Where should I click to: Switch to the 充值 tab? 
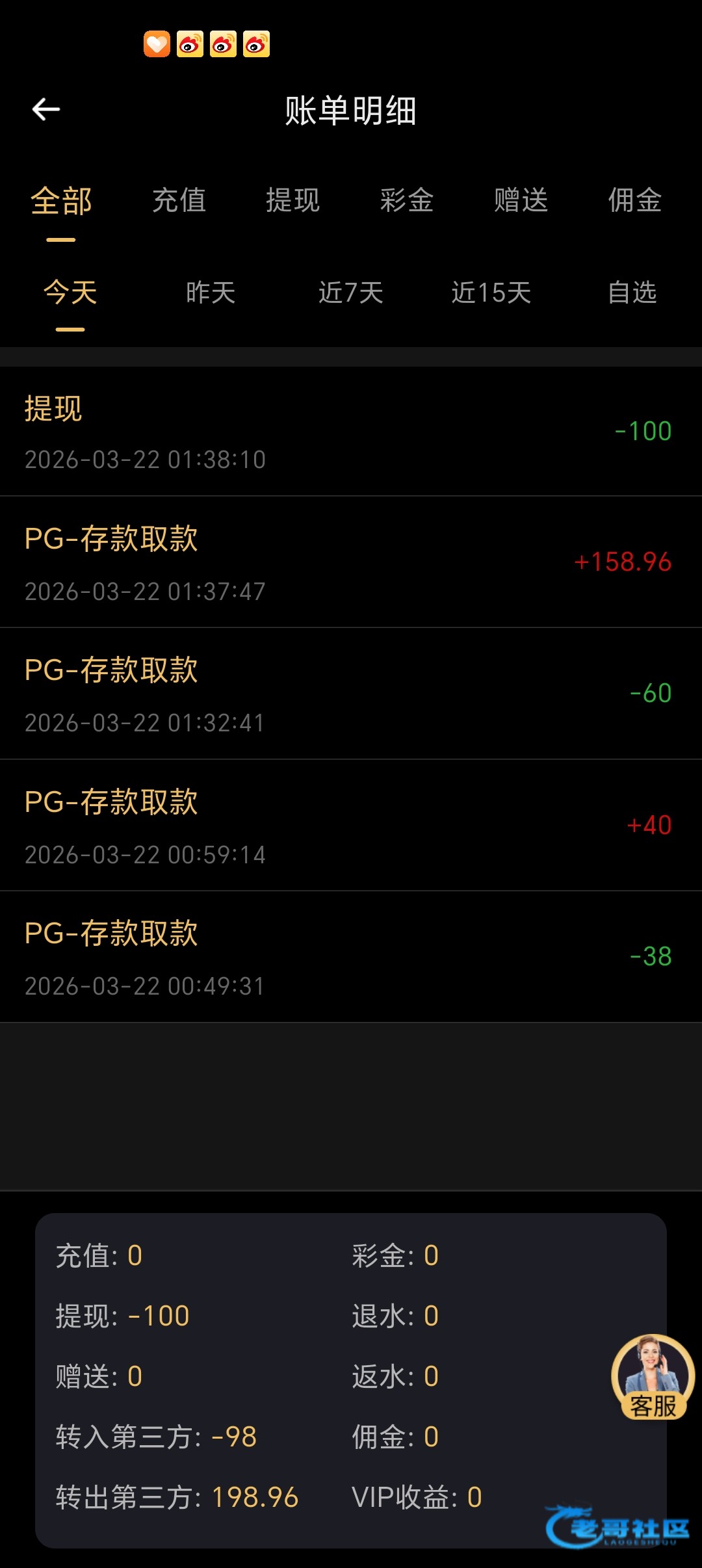coord(179,200)
